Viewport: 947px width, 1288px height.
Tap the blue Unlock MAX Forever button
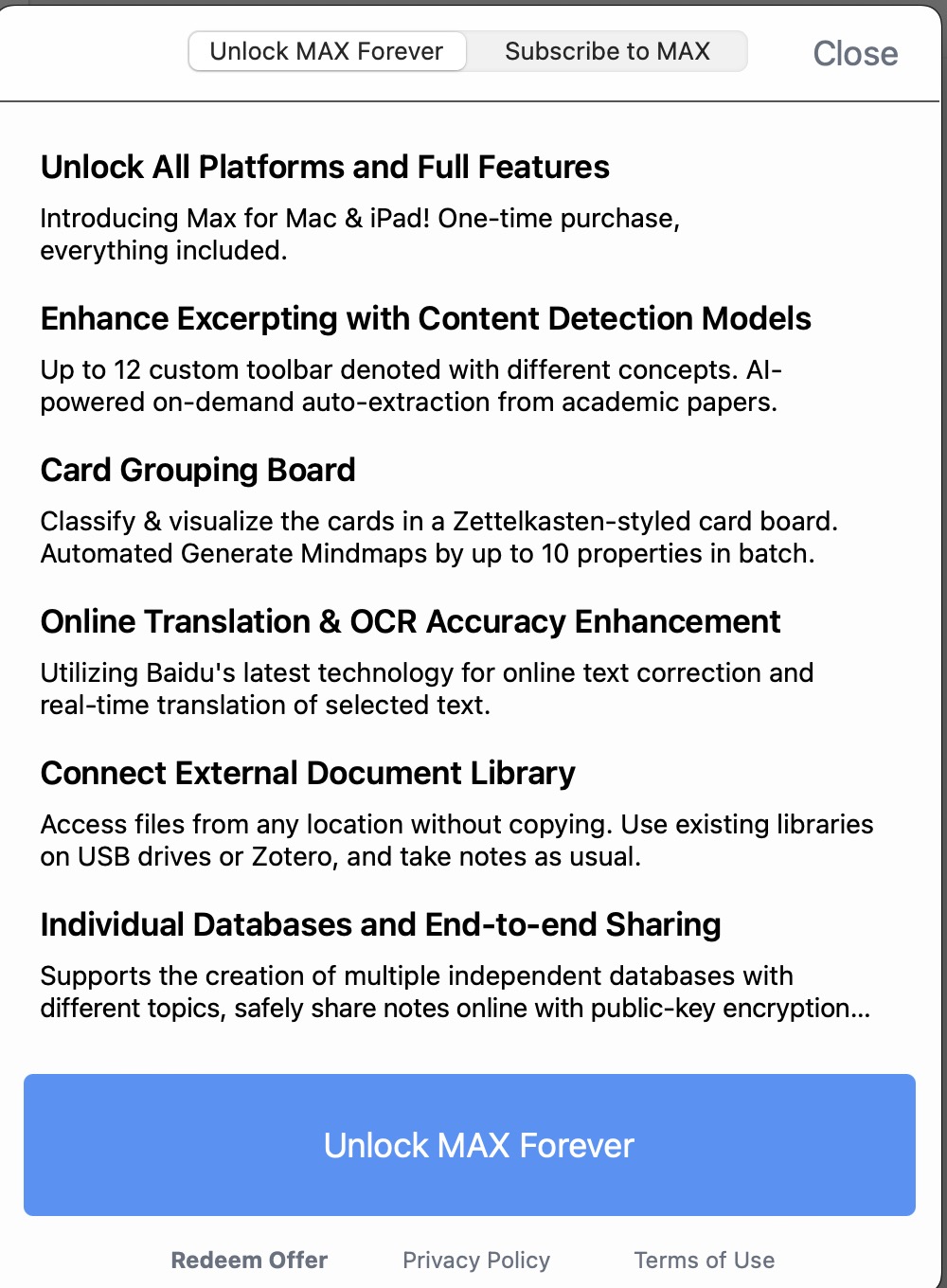tap(470, 1145)
